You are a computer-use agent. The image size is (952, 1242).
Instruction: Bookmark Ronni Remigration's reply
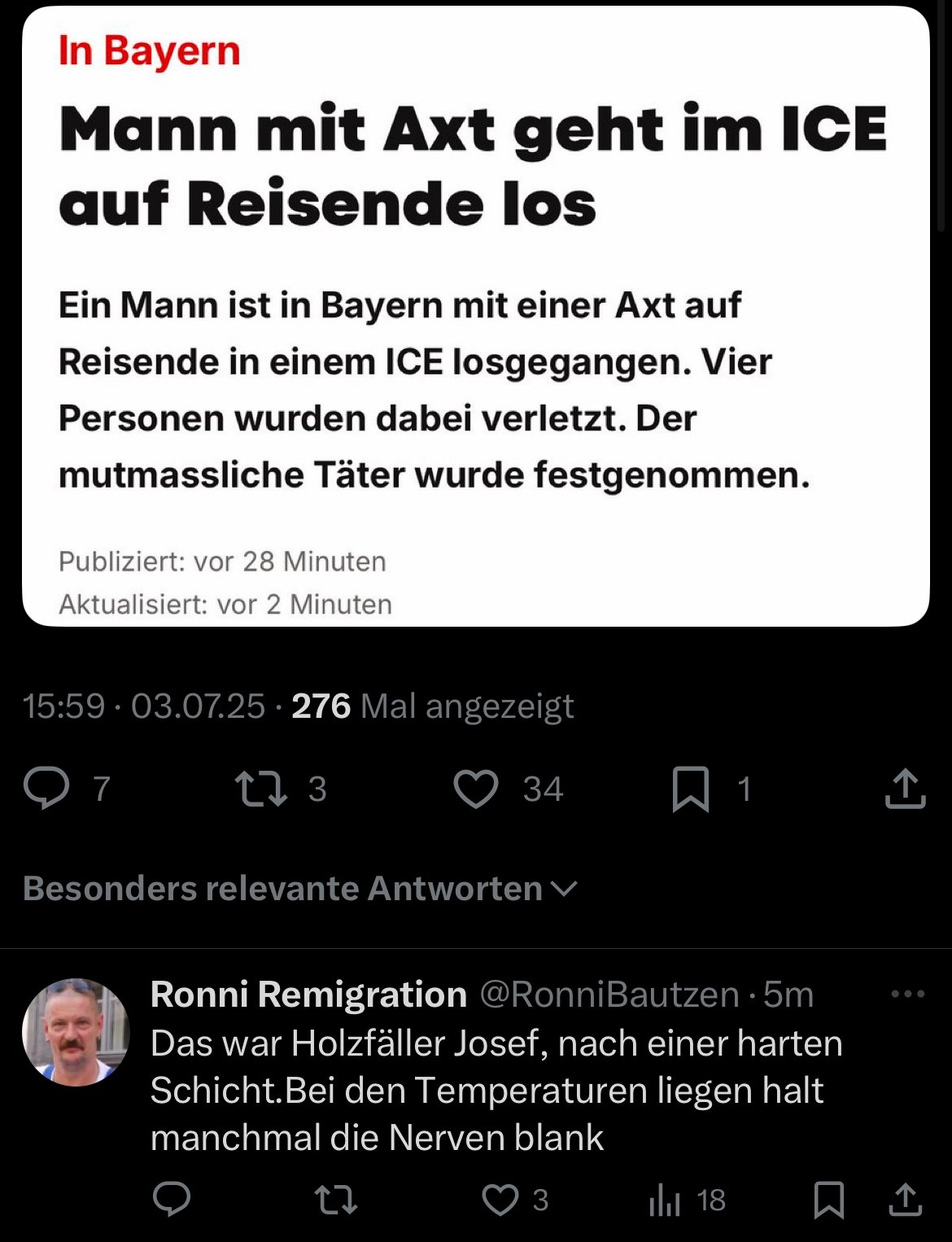829,1200
